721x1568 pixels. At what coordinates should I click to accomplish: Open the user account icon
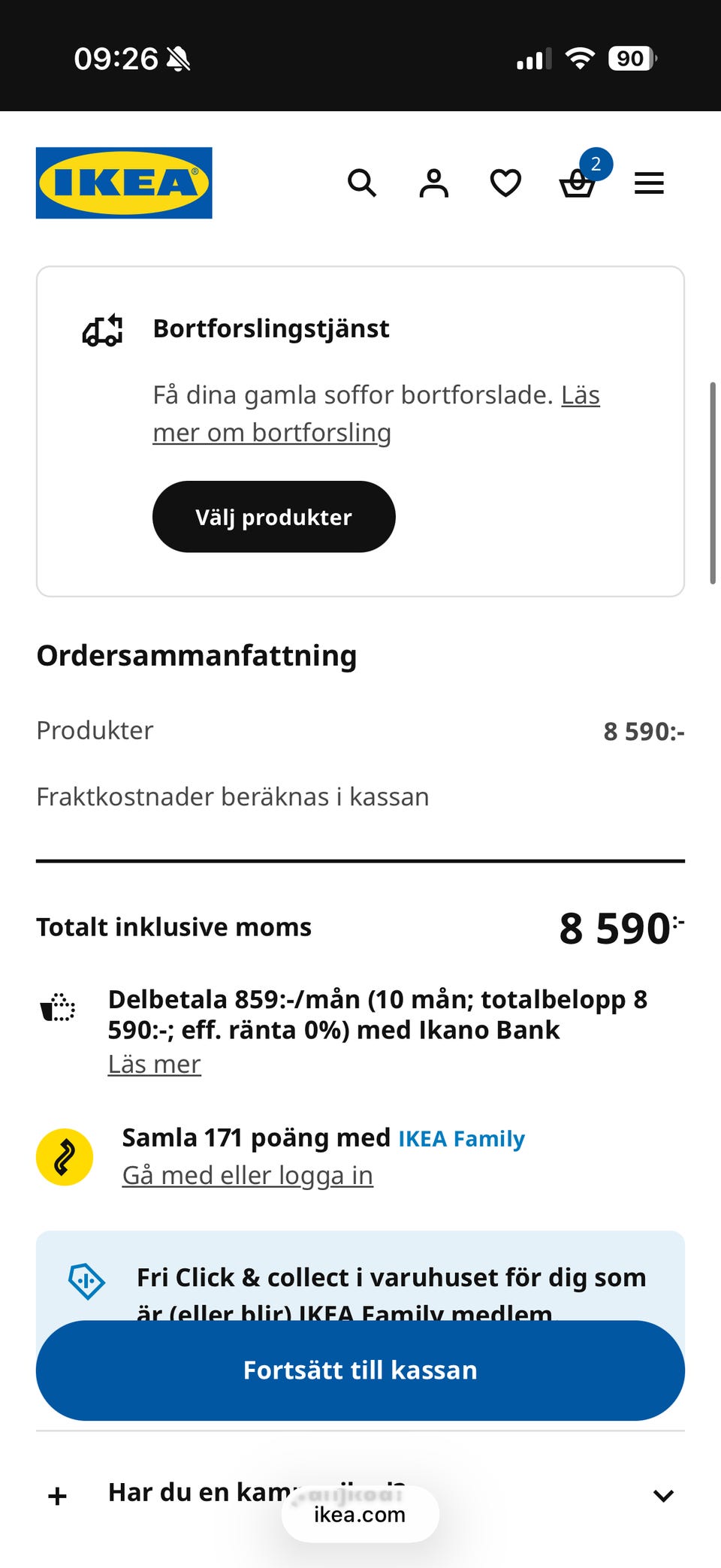(x=433, y=183)
